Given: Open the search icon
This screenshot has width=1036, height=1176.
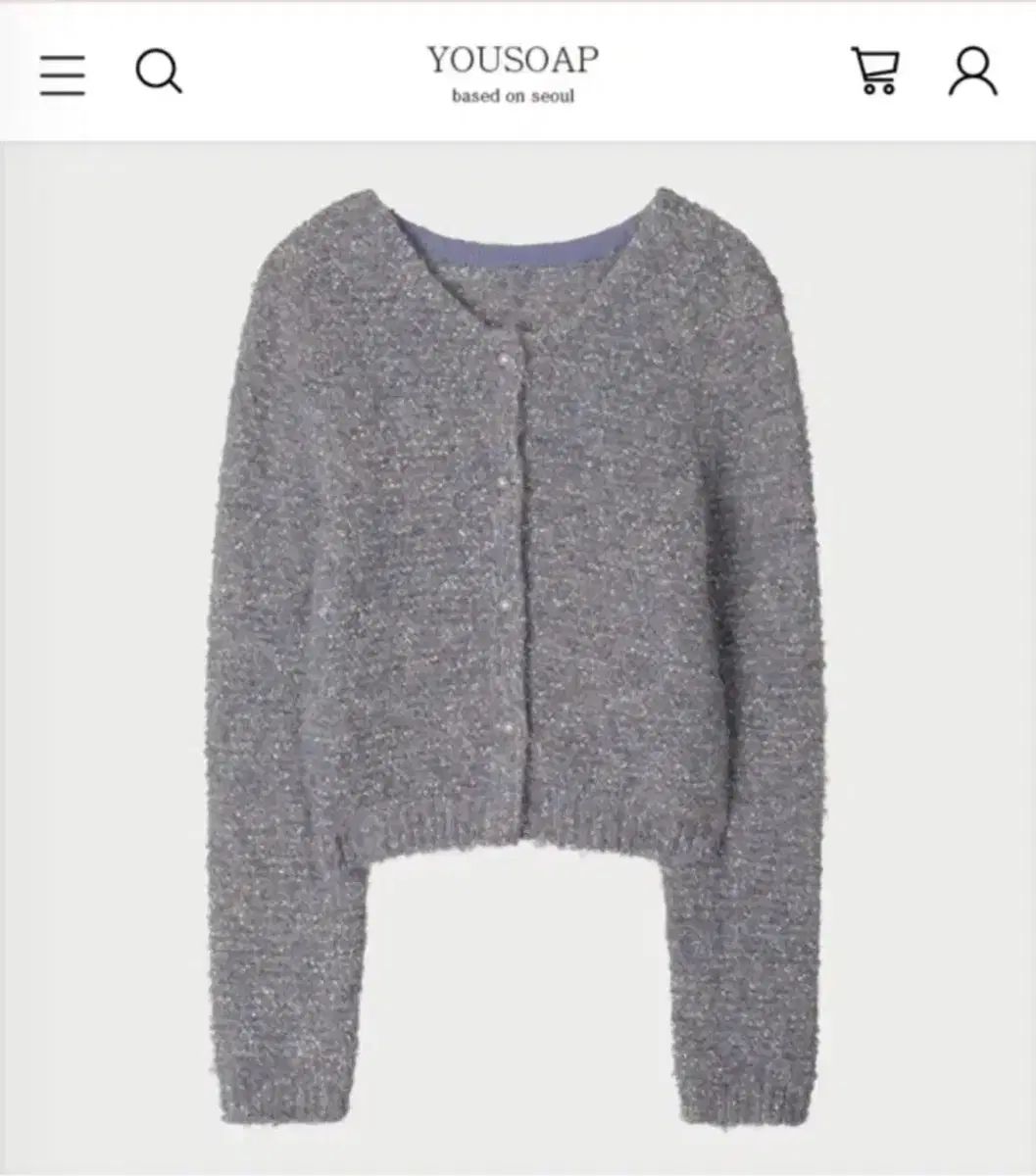Looking at the screenshot, I should click(158, 72).
